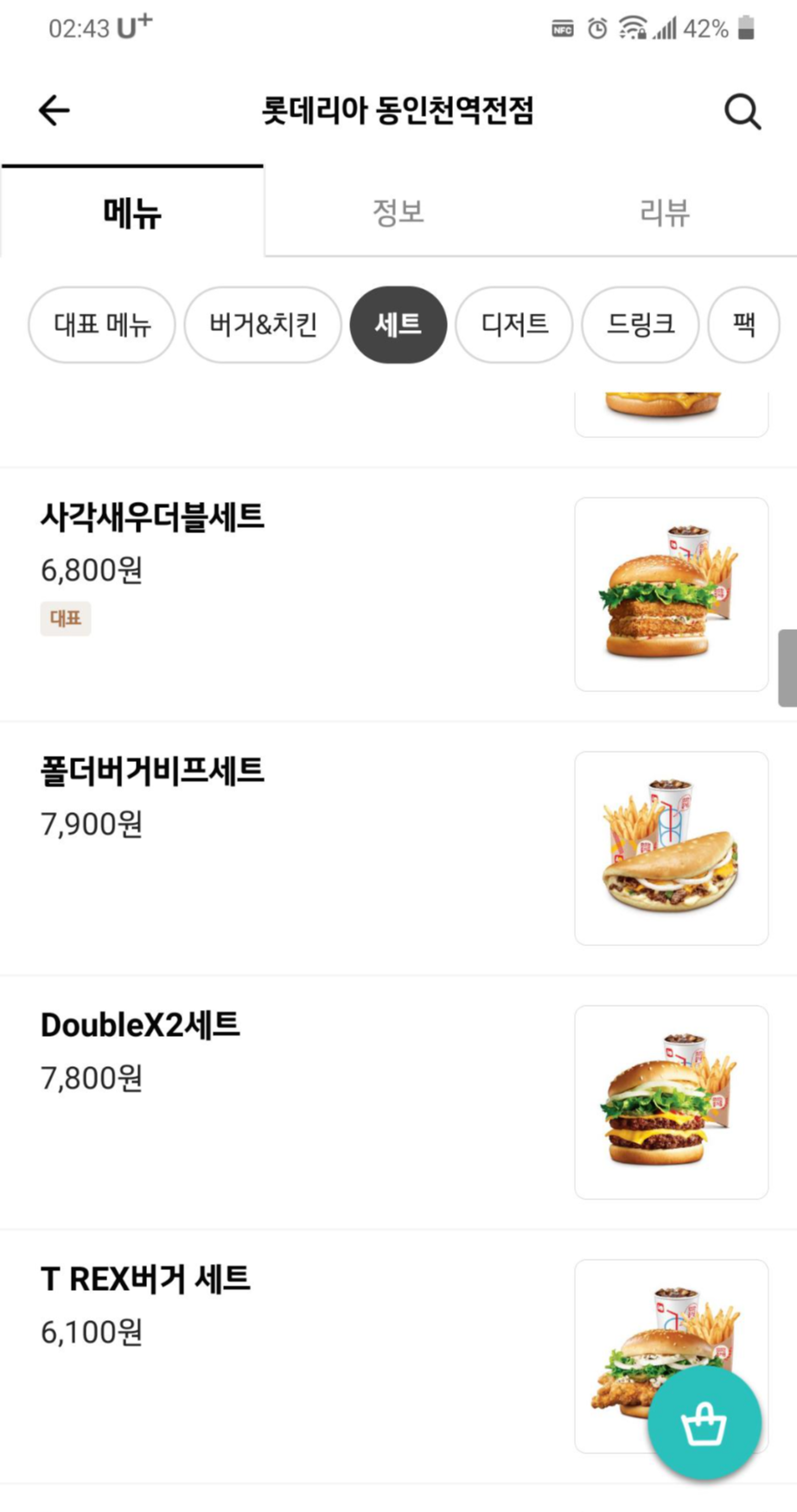Select the 버거&치킨 category chip
Screen dimensions: 797x1512
click(263, 325)
